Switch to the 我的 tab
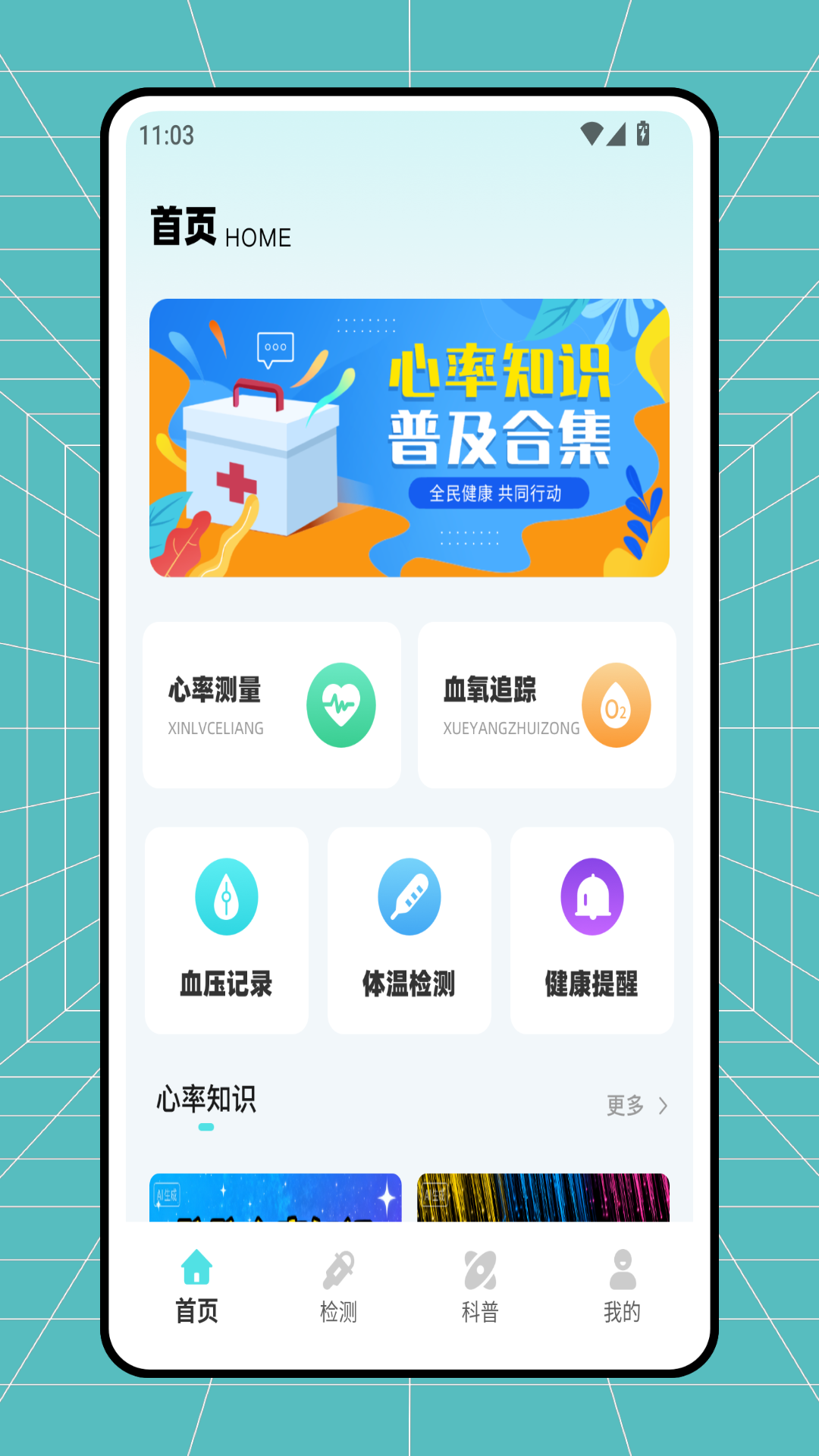The width and height of the screenshot is (819, 1456). (622, 1282)
